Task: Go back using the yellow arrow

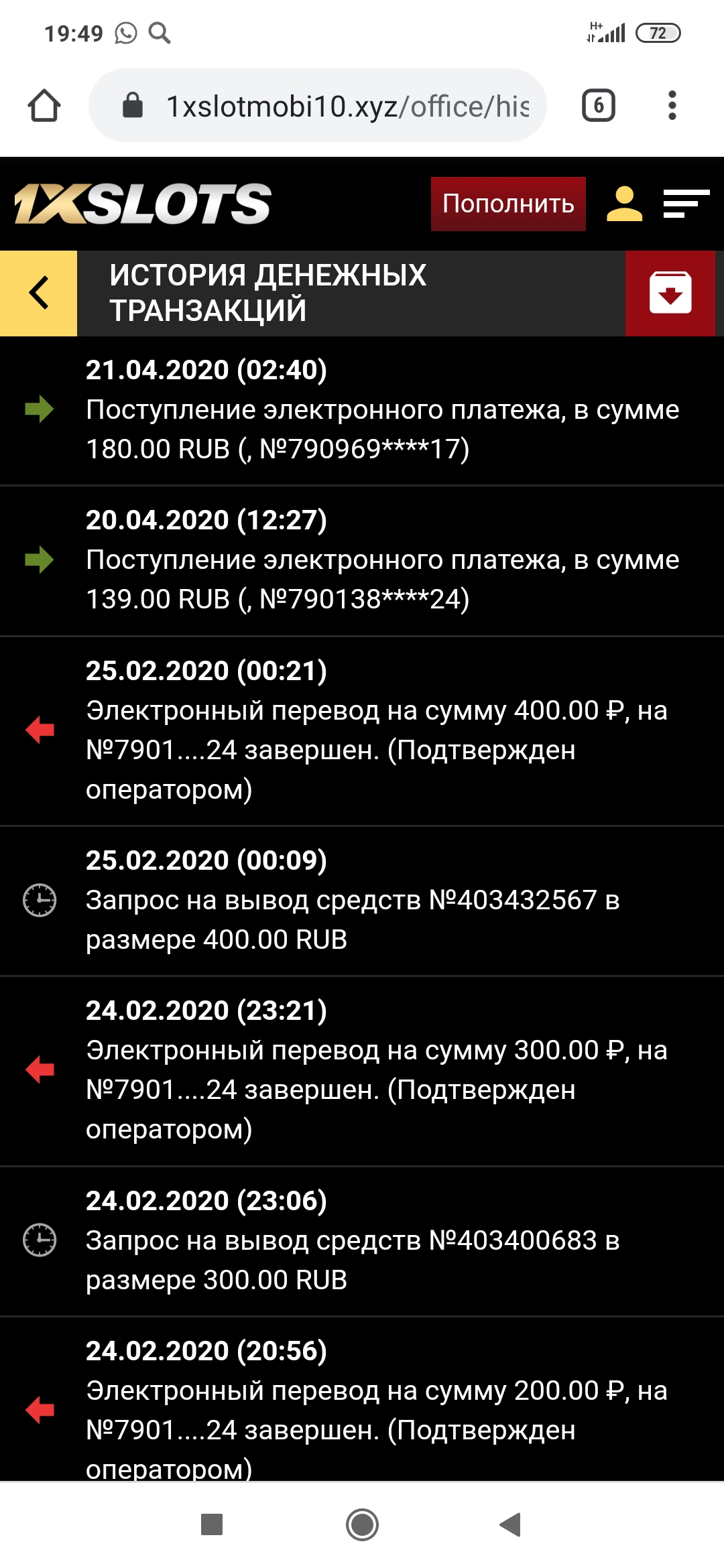Action: point(39,293)
